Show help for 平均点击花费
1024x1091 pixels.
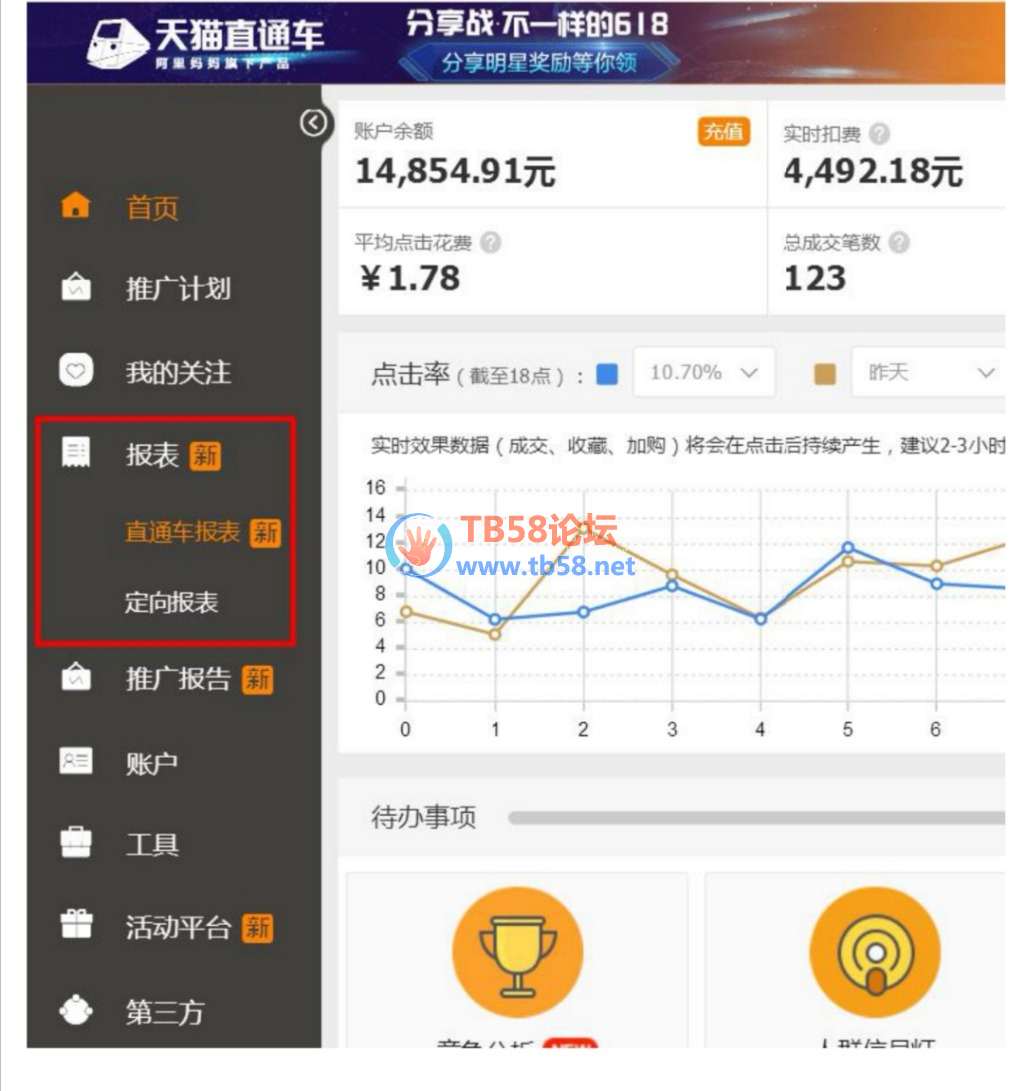click(x=490, y=243)
